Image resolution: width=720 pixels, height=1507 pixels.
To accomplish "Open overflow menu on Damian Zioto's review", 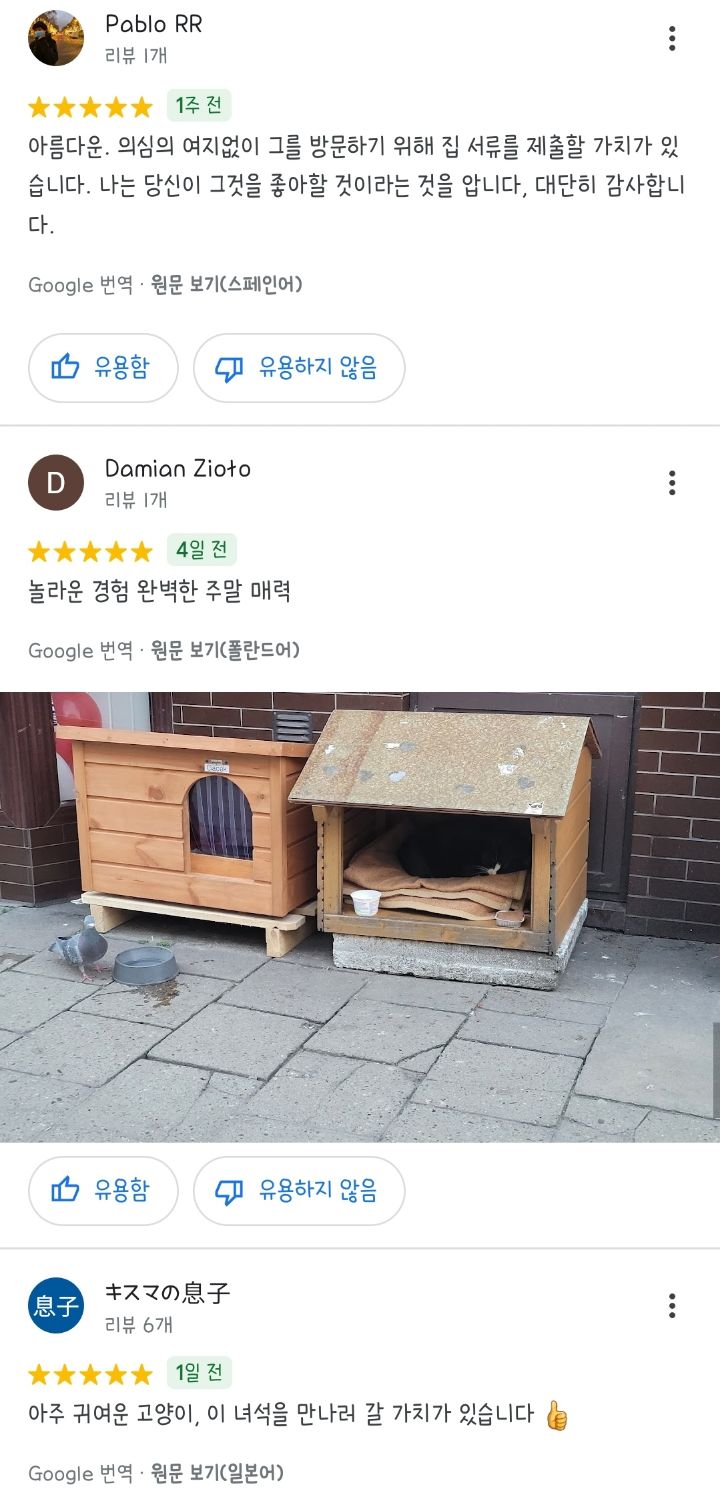I will pos(672,483).
